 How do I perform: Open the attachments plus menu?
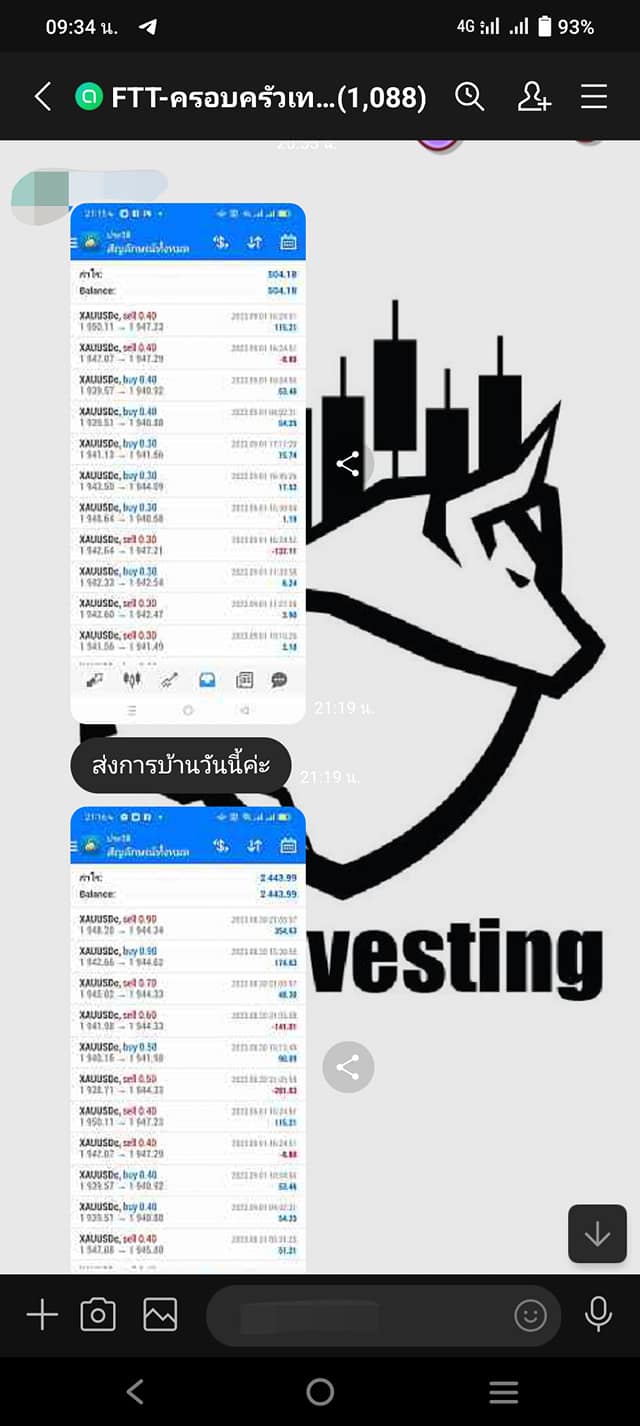click(42, 1315)
